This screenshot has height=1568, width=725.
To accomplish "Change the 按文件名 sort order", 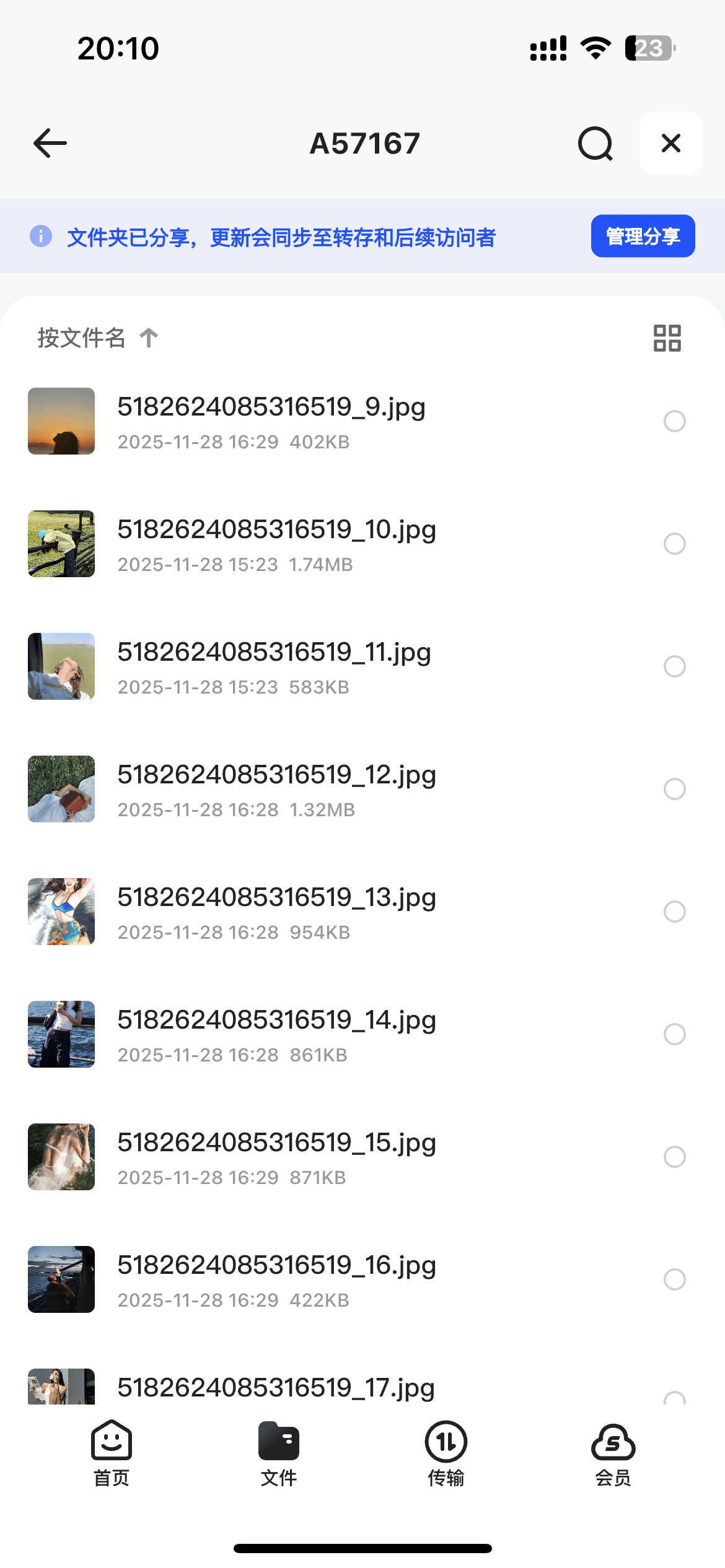I will (x=97, y=338).
